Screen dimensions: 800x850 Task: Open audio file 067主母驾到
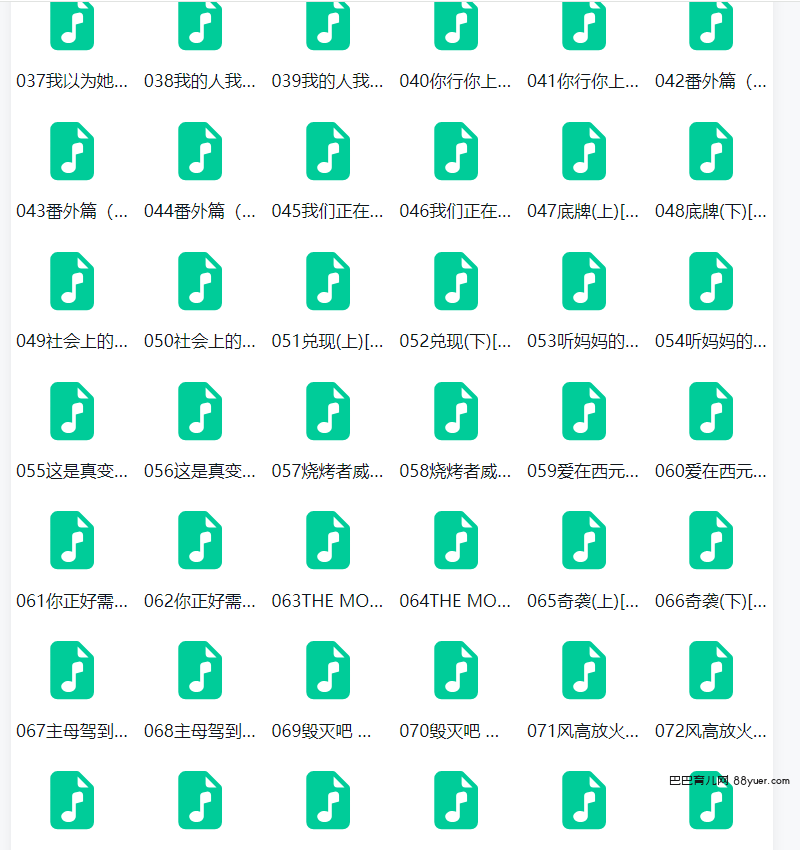click(72, 670)
